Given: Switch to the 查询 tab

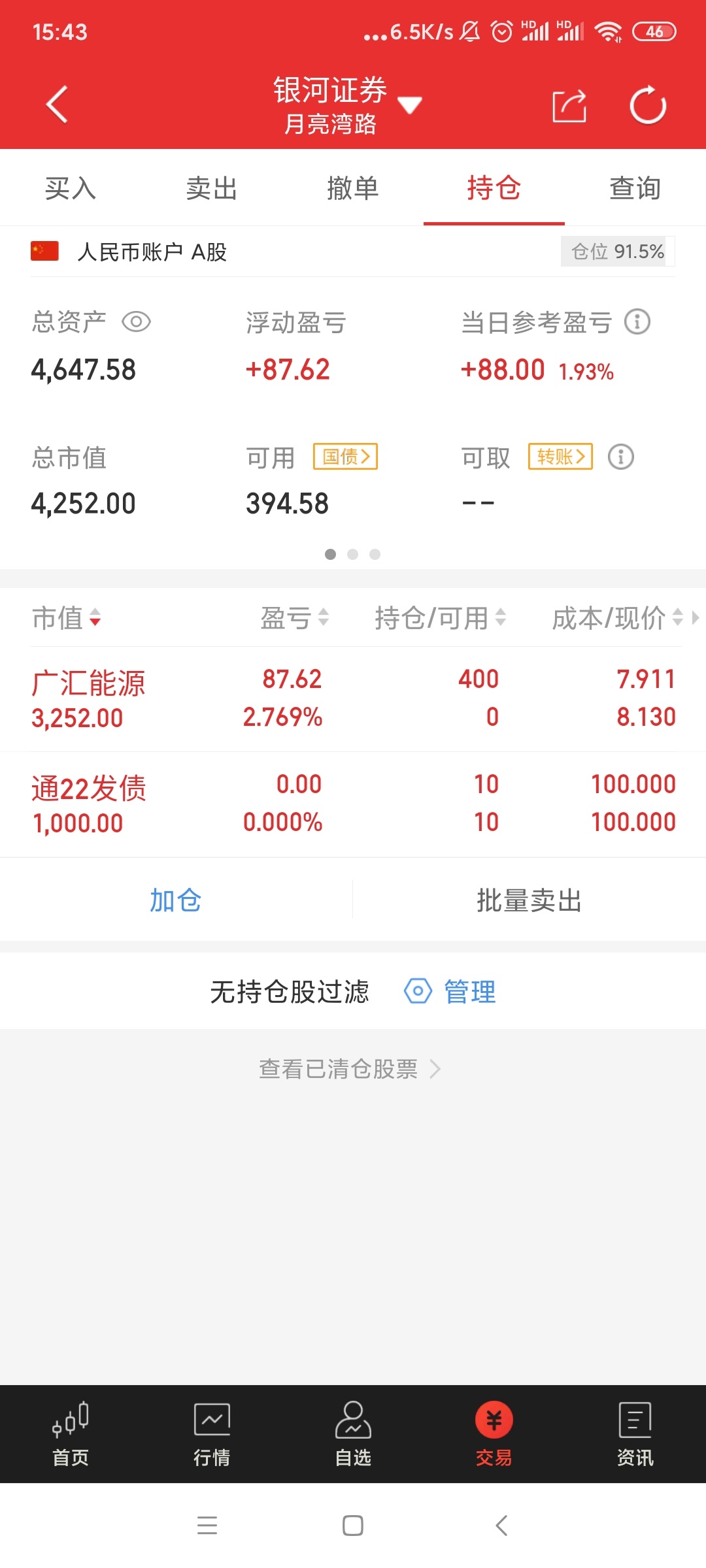Looking at the screenshot, I should (635, 189).
